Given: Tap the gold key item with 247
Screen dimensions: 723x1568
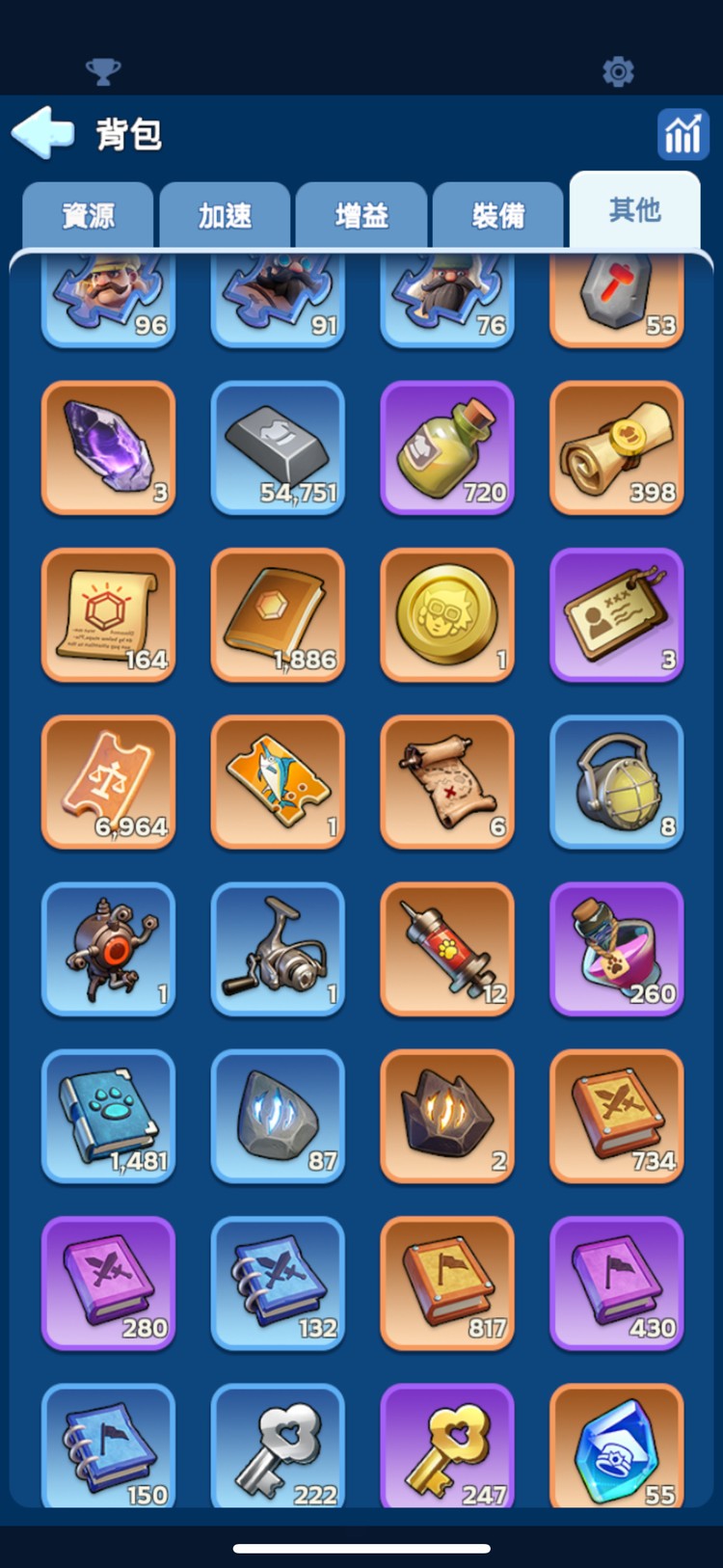Looking at the screenshot, I should [447, 1446].
